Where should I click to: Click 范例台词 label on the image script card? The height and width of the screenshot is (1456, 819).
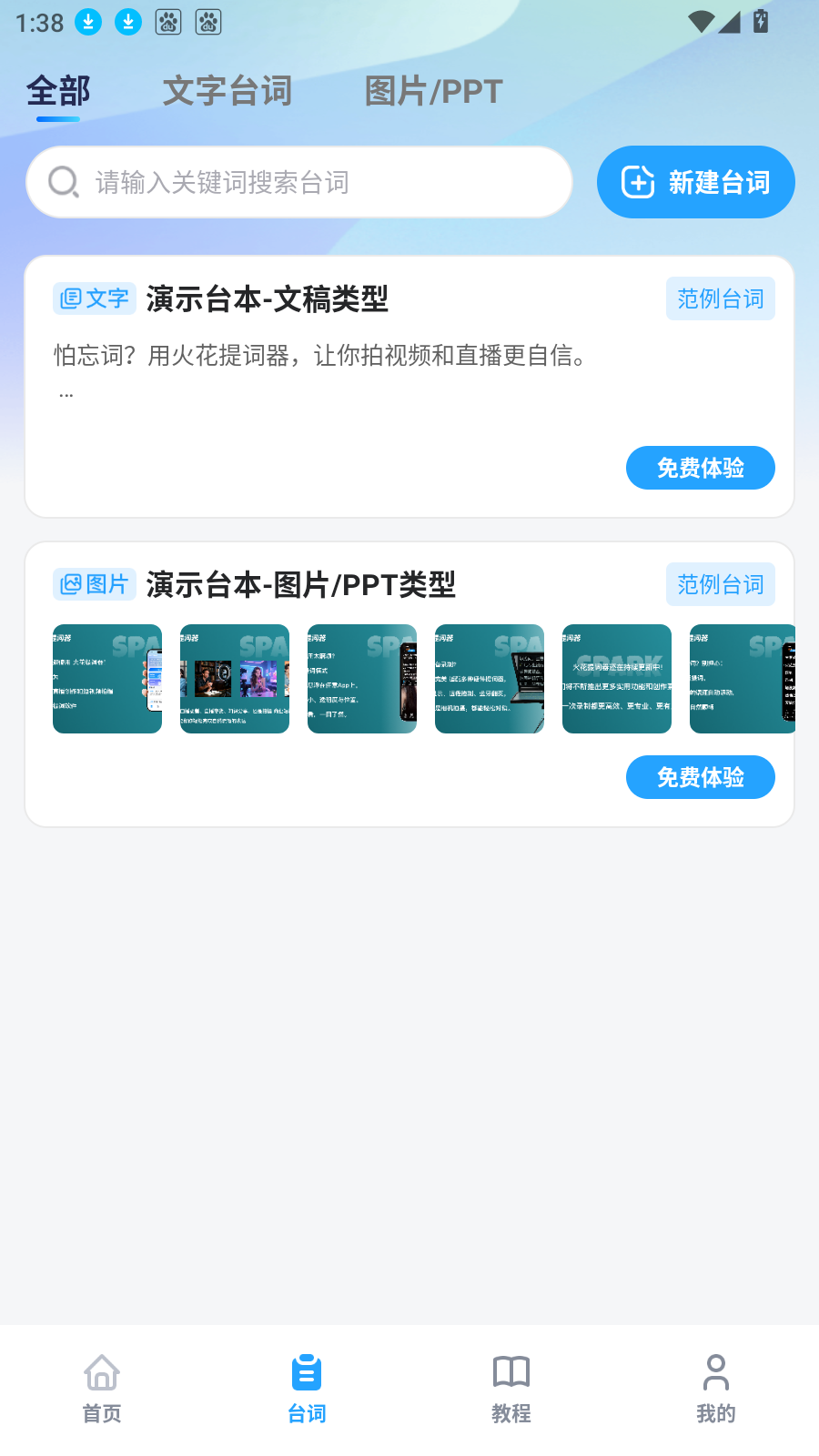click(720, 583)
